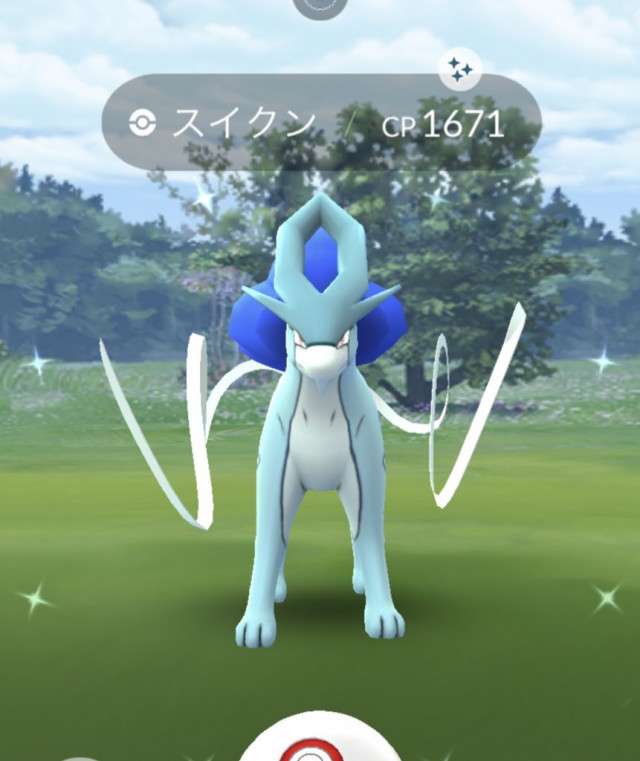Open the camera button above the name bar
Image resolution: width=640 pixels, height=761 pixels.
pos(320,6)
